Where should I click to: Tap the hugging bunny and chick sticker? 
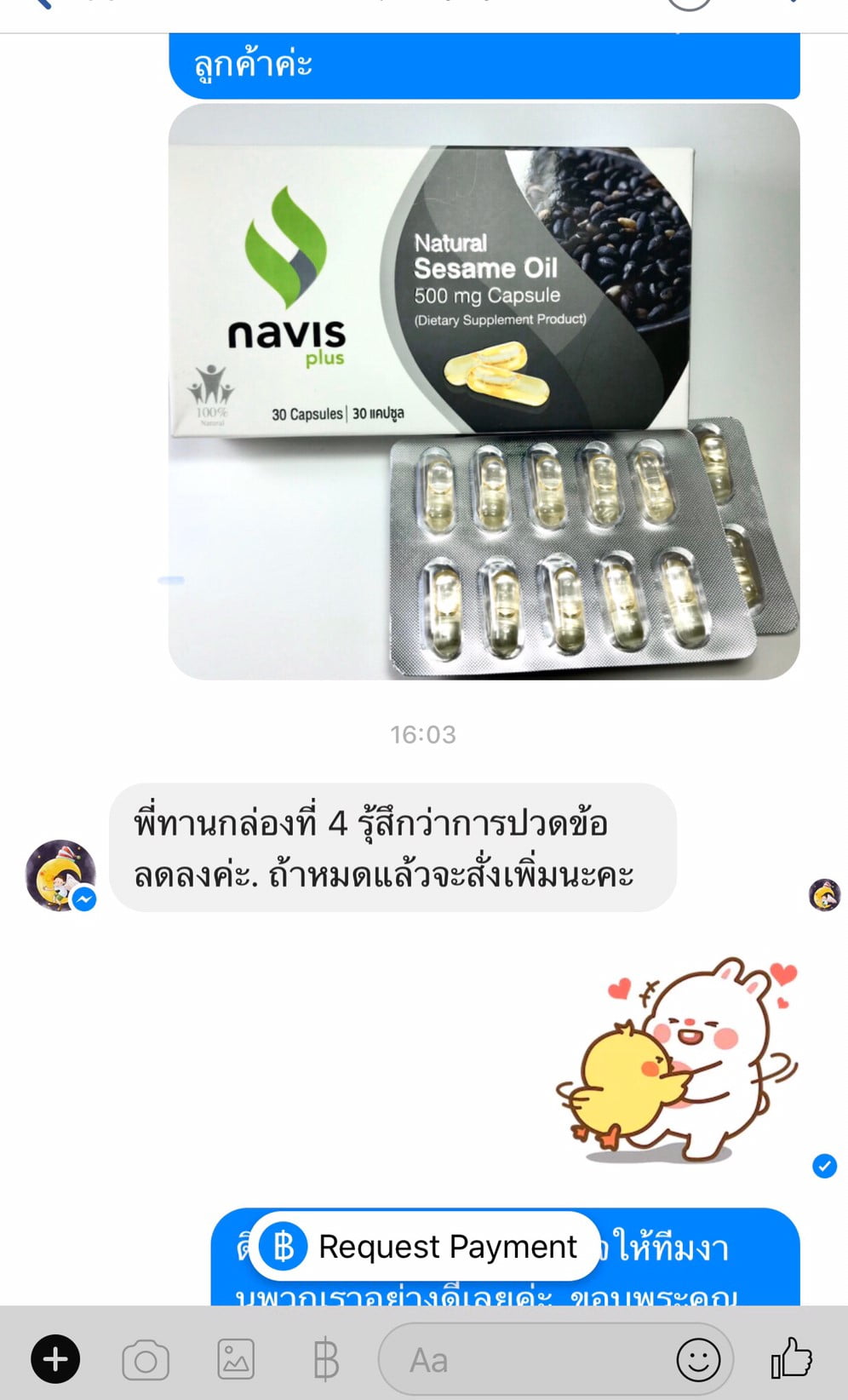(x=677, y=1060)
